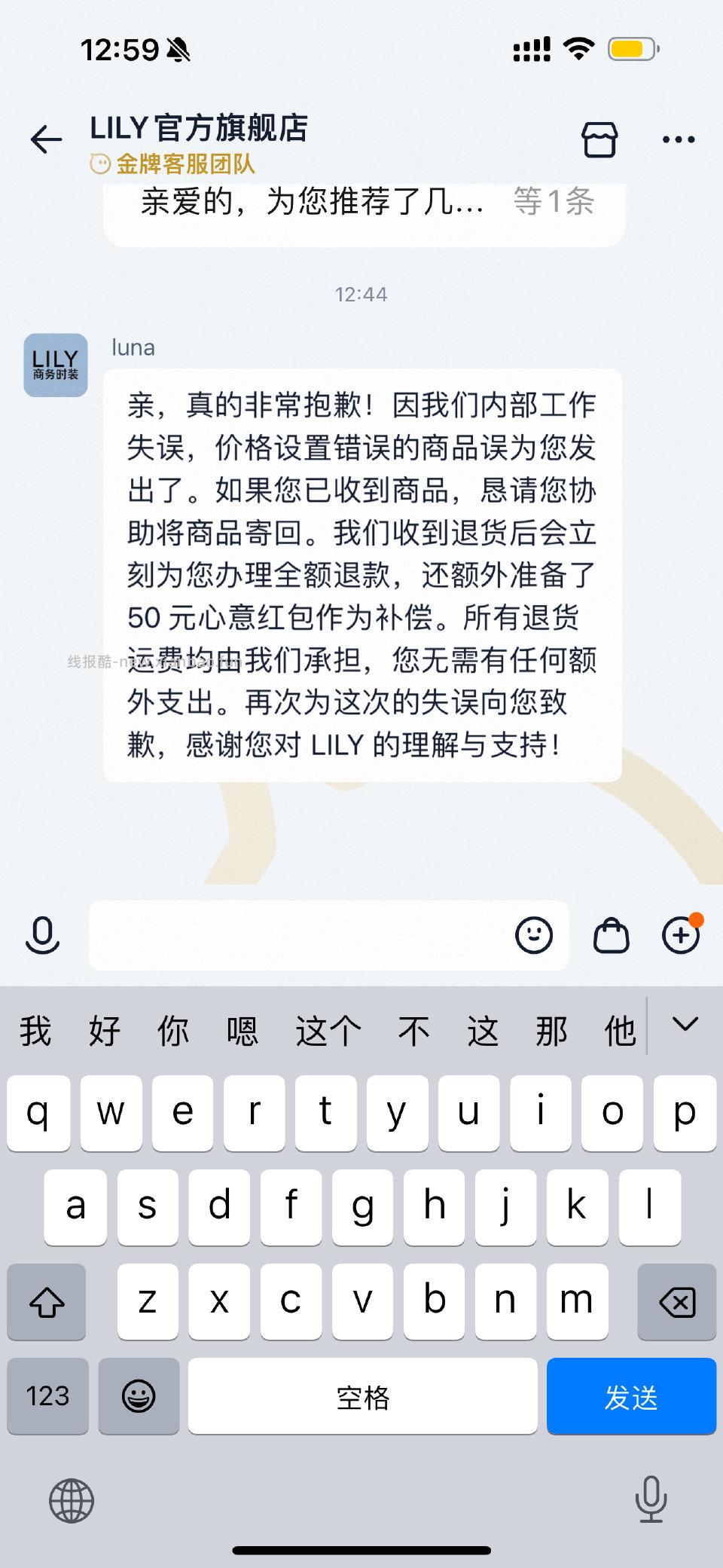Tap the backspace key on the keyboard
The width and height of the screenshot is (723, 1568).
pyautogui.click(x=676, y=1301)
